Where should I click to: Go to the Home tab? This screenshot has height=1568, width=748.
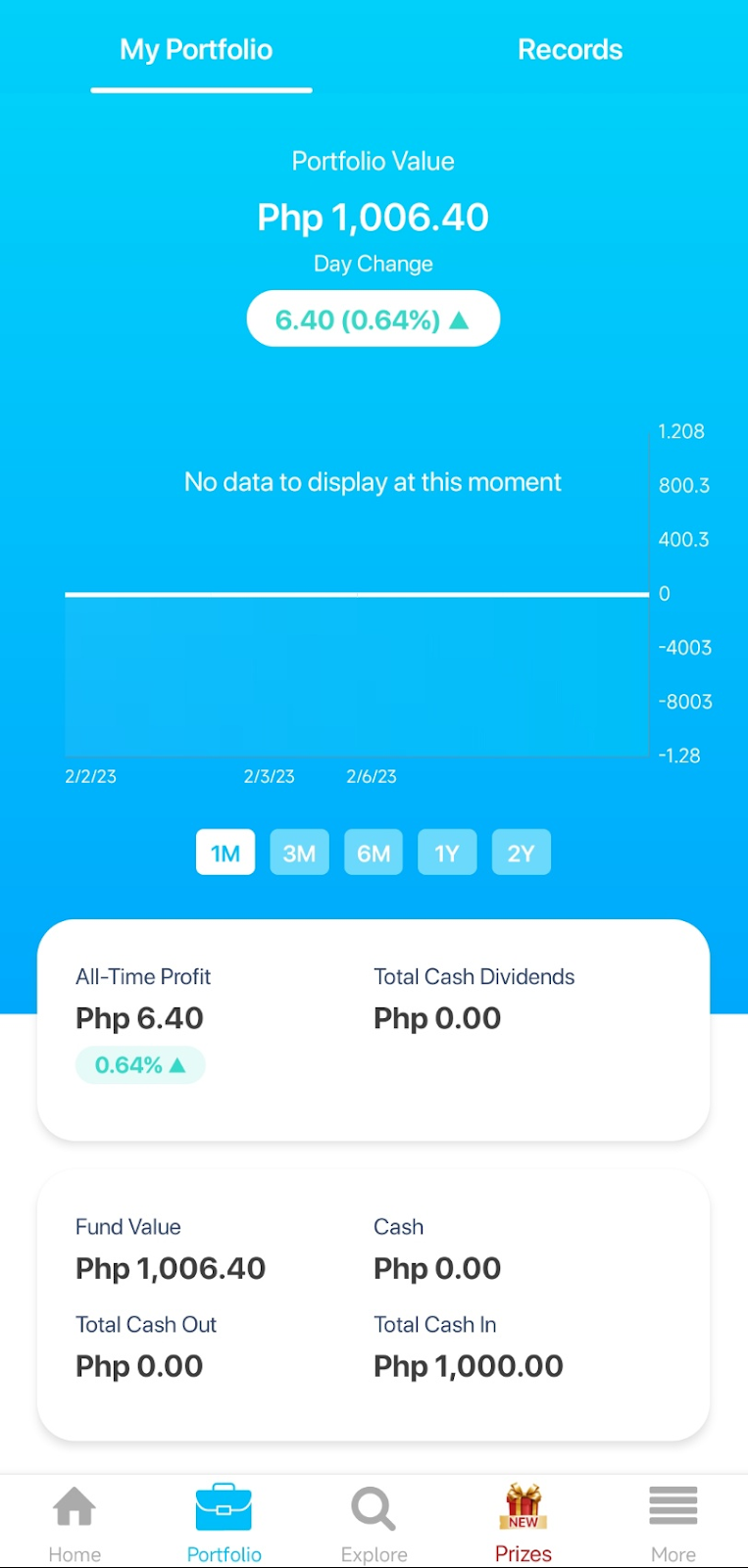[x=75, y=1522]
